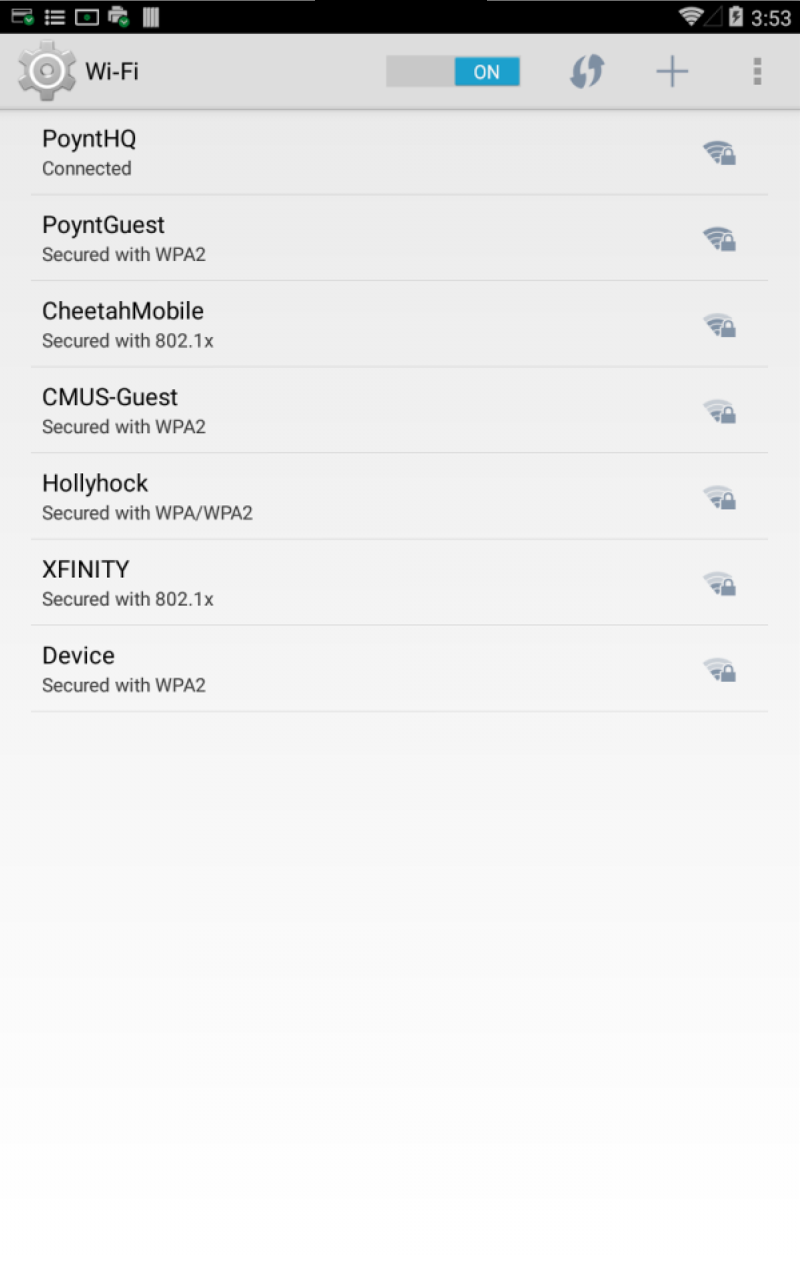Open the XFINITY network entry
800x1280 pixels.
(399, 582)
